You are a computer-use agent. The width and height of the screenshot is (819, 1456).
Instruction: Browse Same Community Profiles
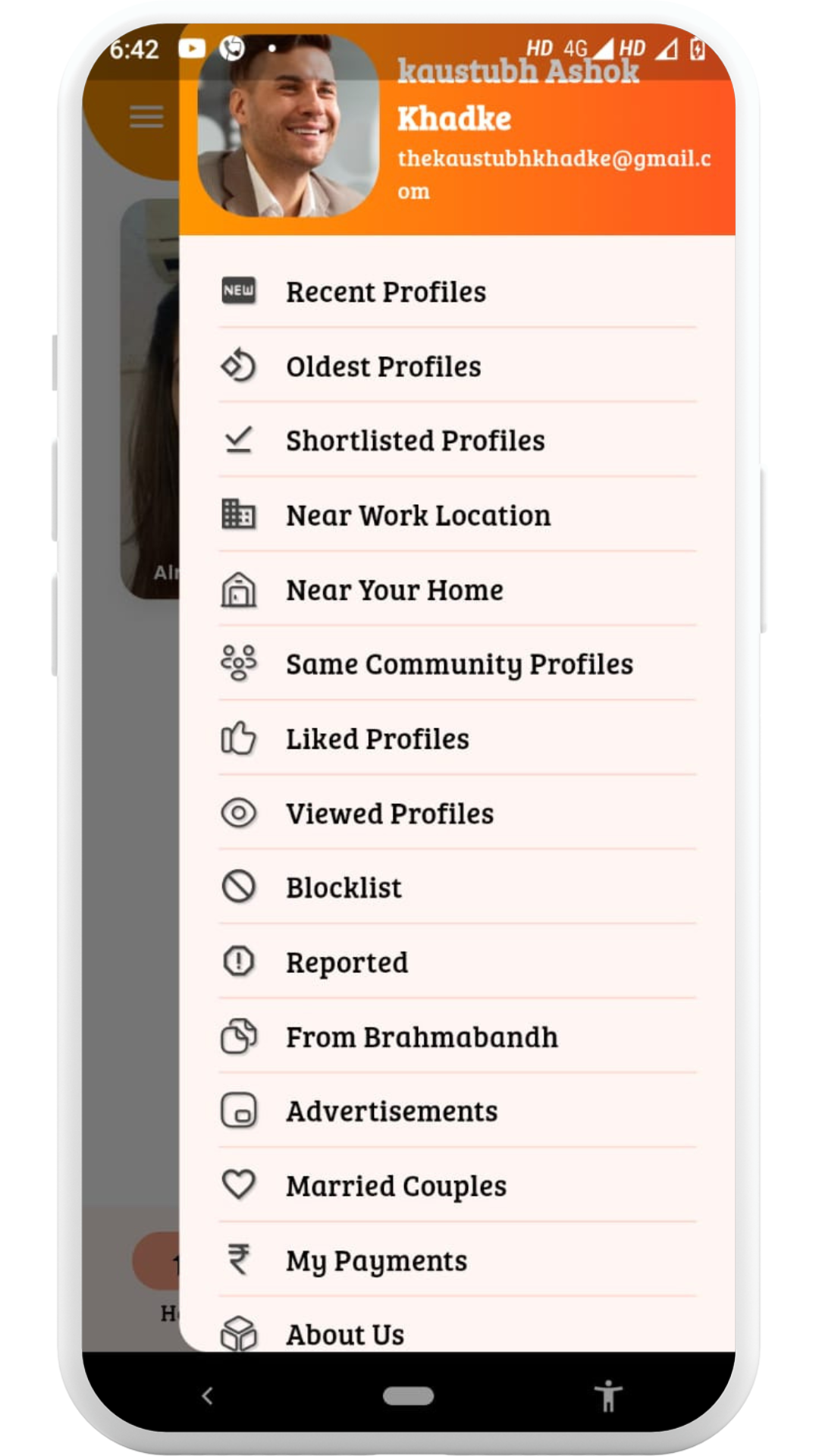(459, 664)
